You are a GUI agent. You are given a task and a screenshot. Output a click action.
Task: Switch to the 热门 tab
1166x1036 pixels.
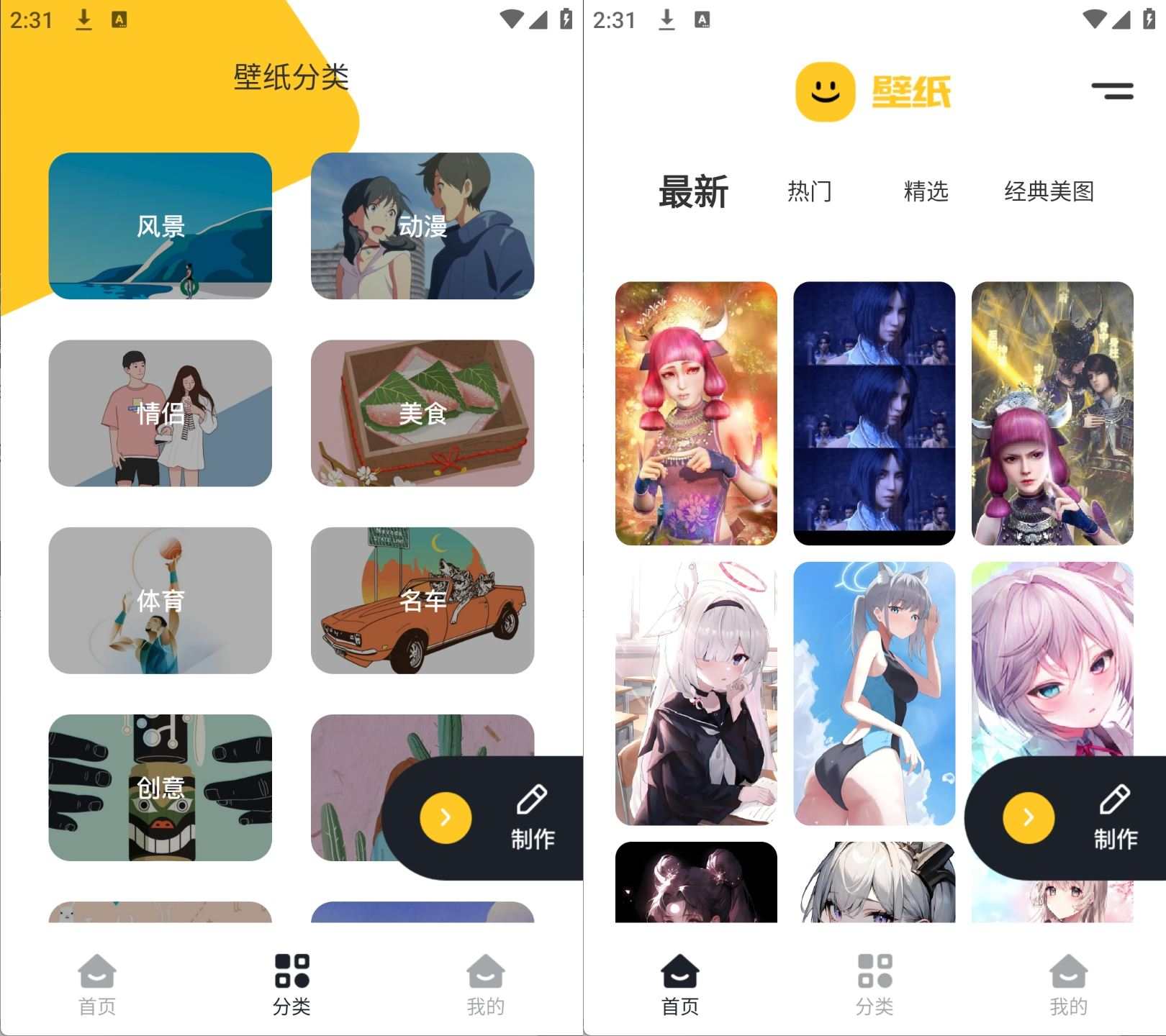(810, 191)
